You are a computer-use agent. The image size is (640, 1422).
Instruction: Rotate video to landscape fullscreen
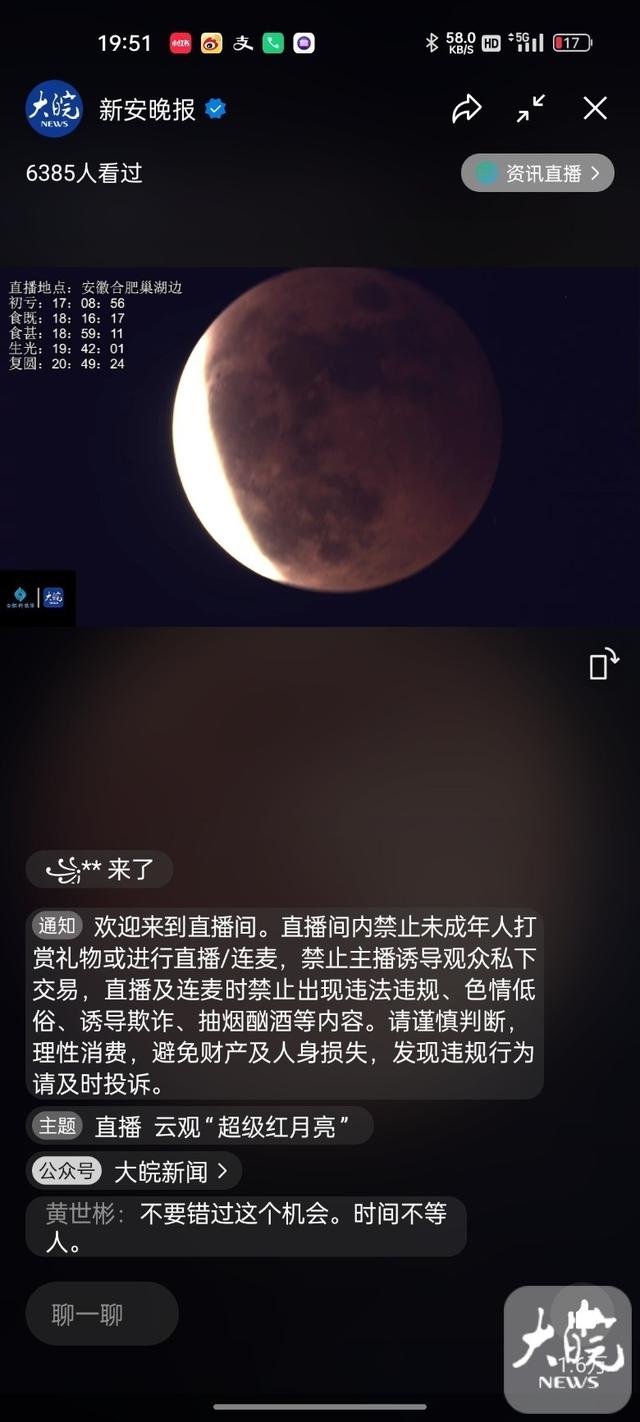(x=603, y=664)
